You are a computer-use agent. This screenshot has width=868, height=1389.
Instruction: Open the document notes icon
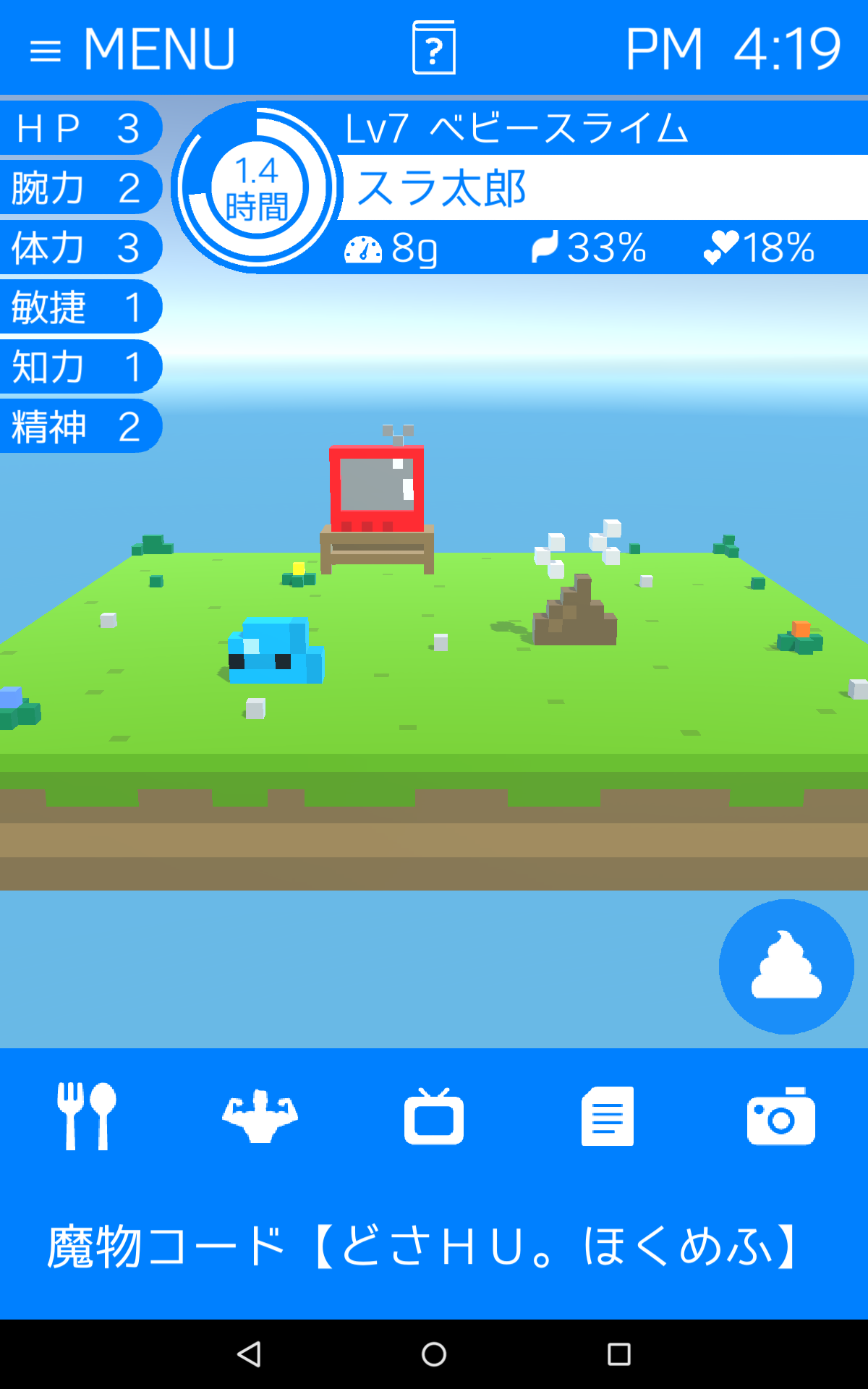click(608, 1116)
